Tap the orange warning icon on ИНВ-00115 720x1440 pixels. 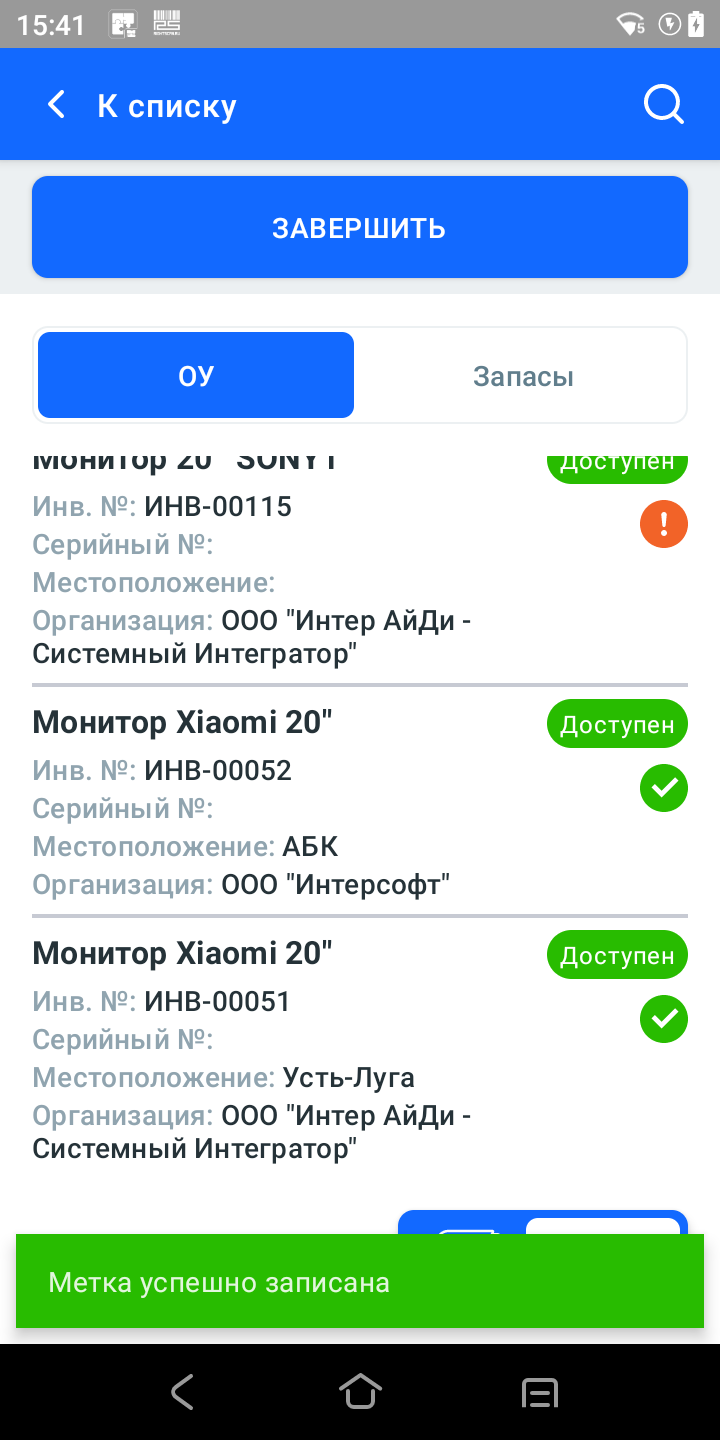[664, 524]
